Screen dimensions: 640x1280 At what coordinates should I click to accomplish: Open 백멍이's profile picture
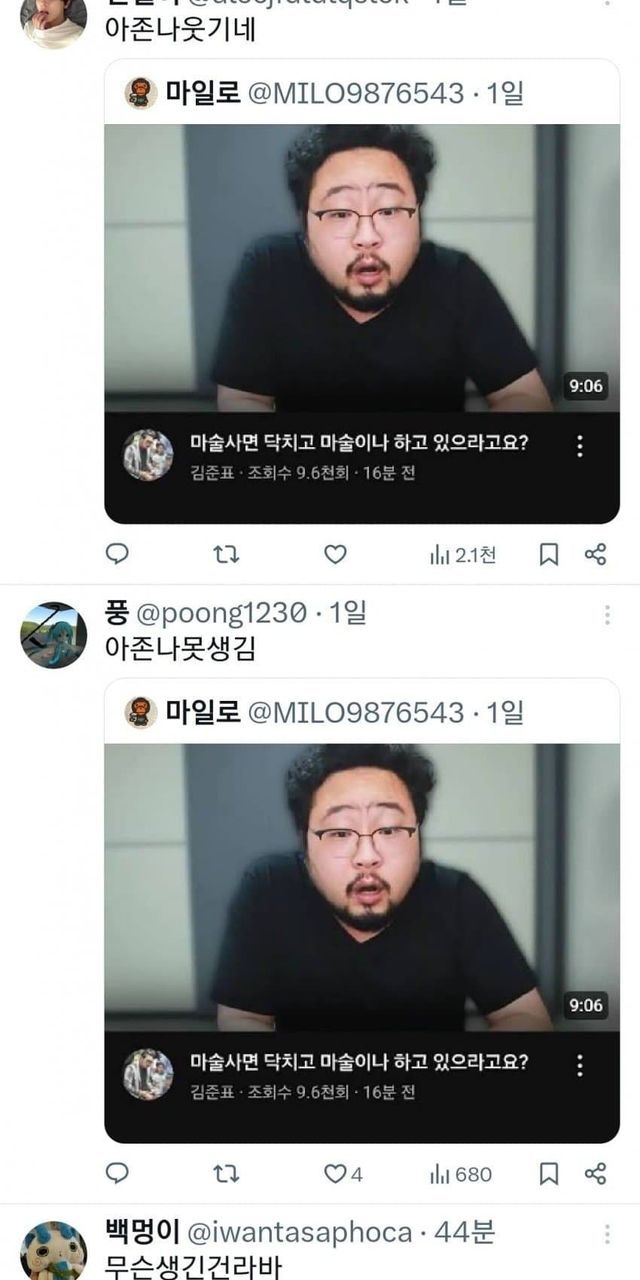point(53,1252)
